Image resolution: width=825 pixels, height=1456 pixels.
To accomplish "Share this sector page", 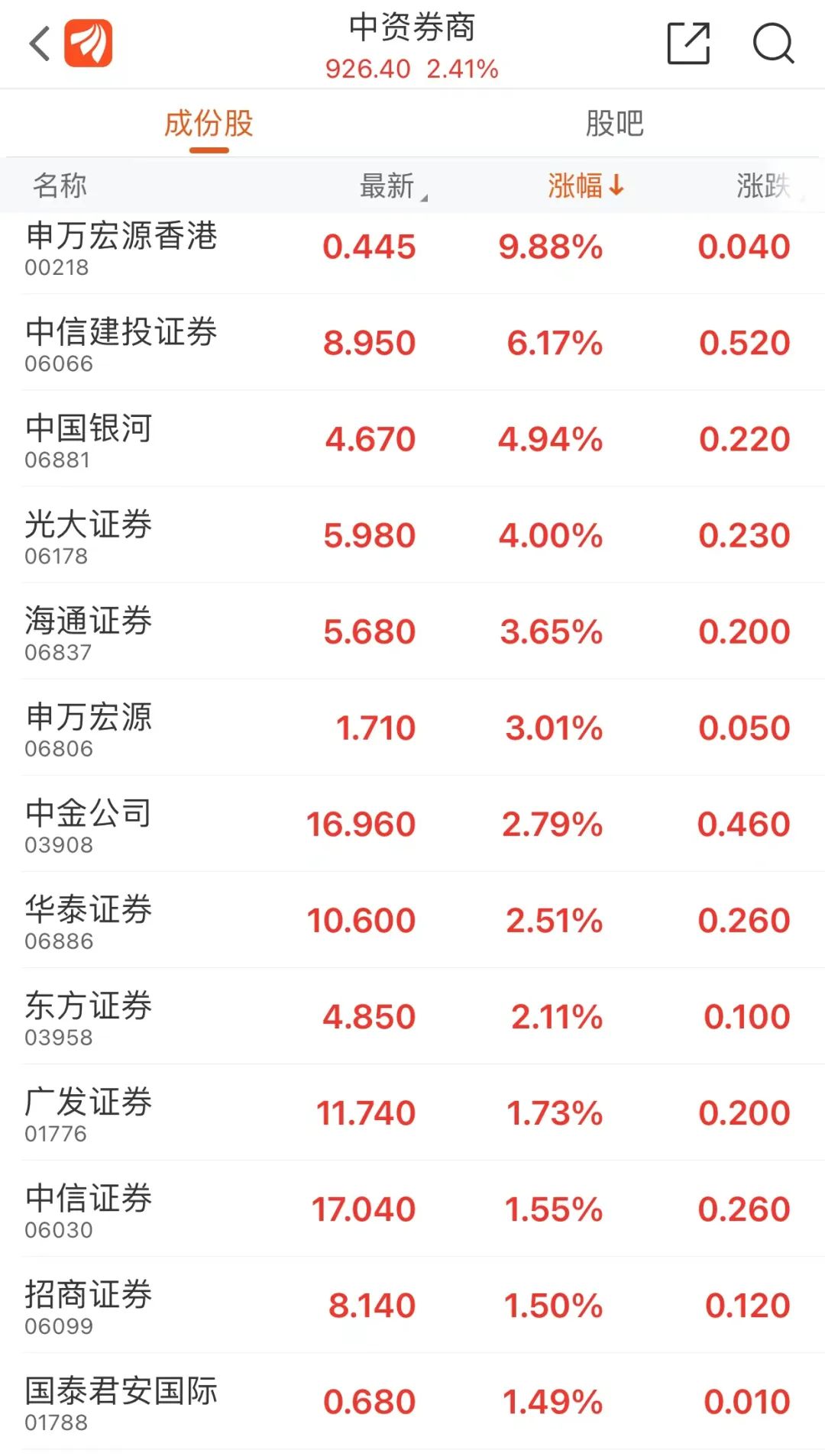I will click(687, 44).
